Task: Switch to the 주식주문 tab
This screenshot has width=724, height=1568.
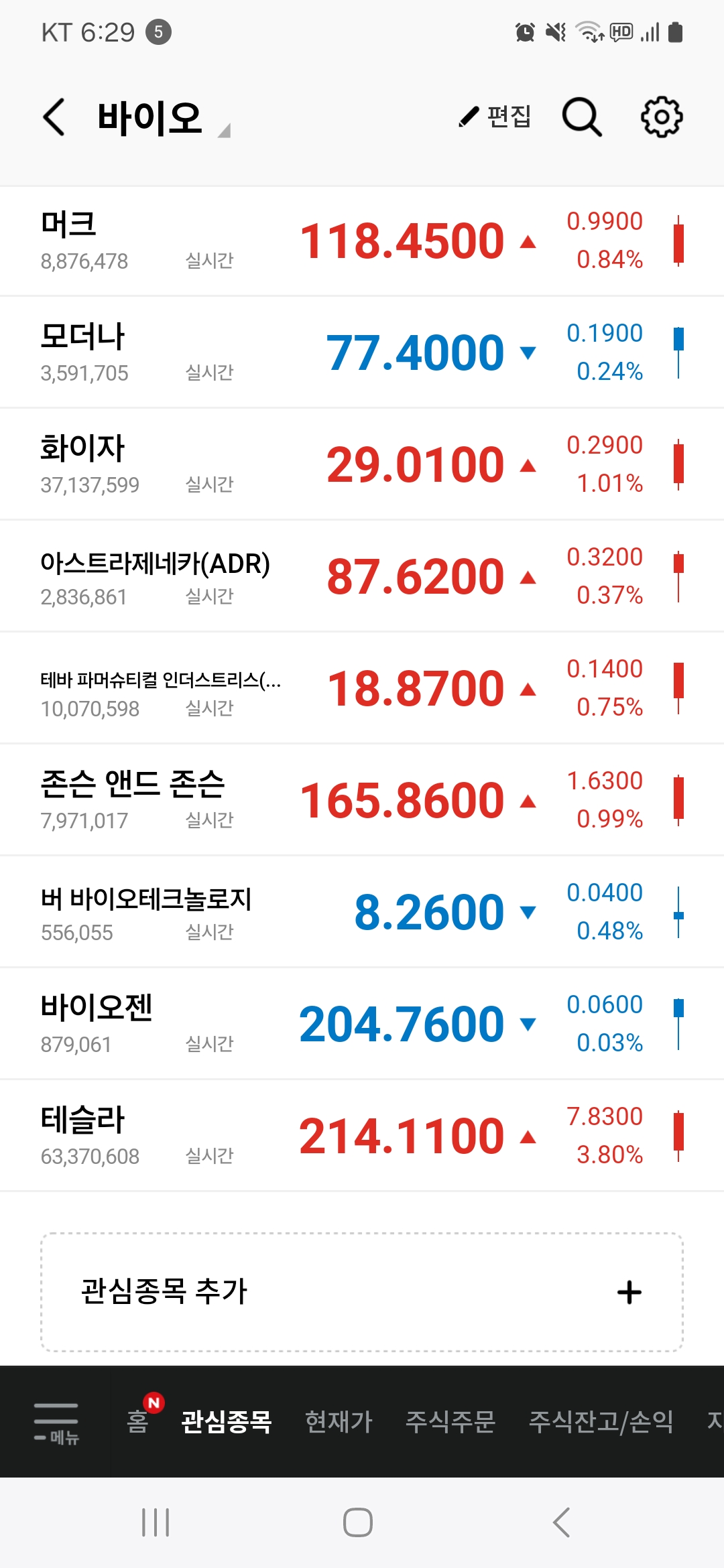Action: click(450, 1421)
